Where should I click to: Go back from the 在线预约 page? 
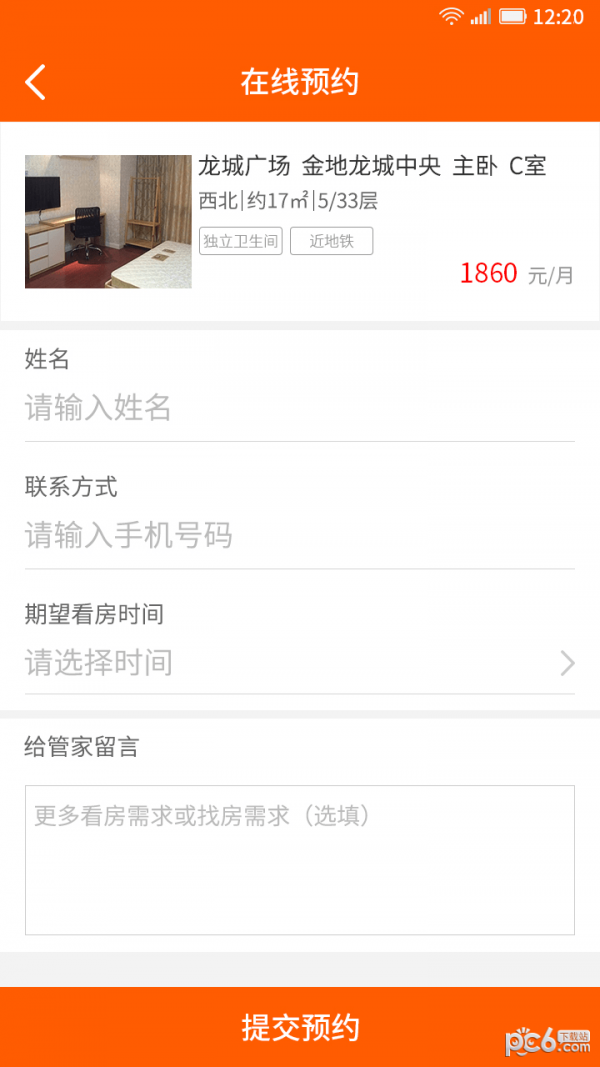[x=36, y=82]
